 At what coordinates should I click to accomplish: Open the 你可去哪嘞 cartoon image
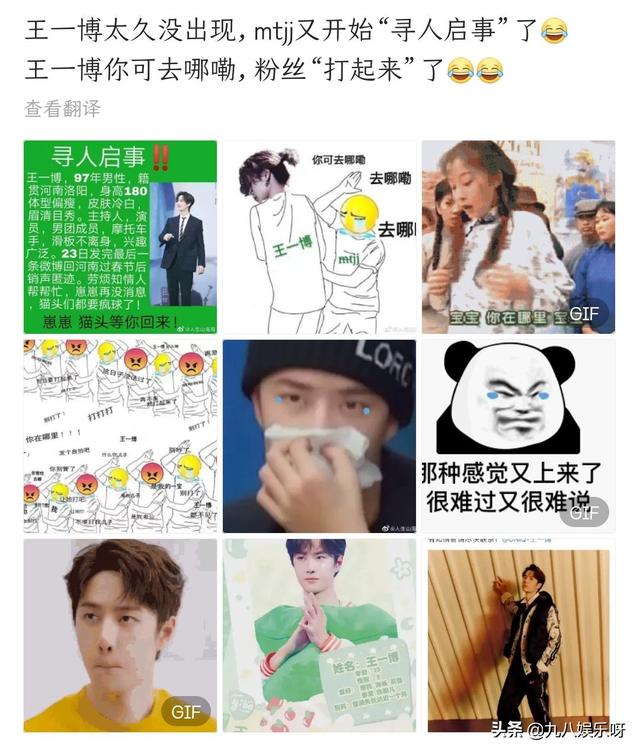point(319,236)
